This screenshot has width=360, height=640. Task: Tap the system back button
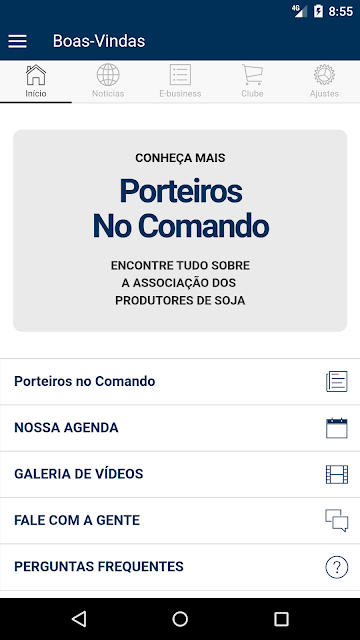click(x=79, y=619)
